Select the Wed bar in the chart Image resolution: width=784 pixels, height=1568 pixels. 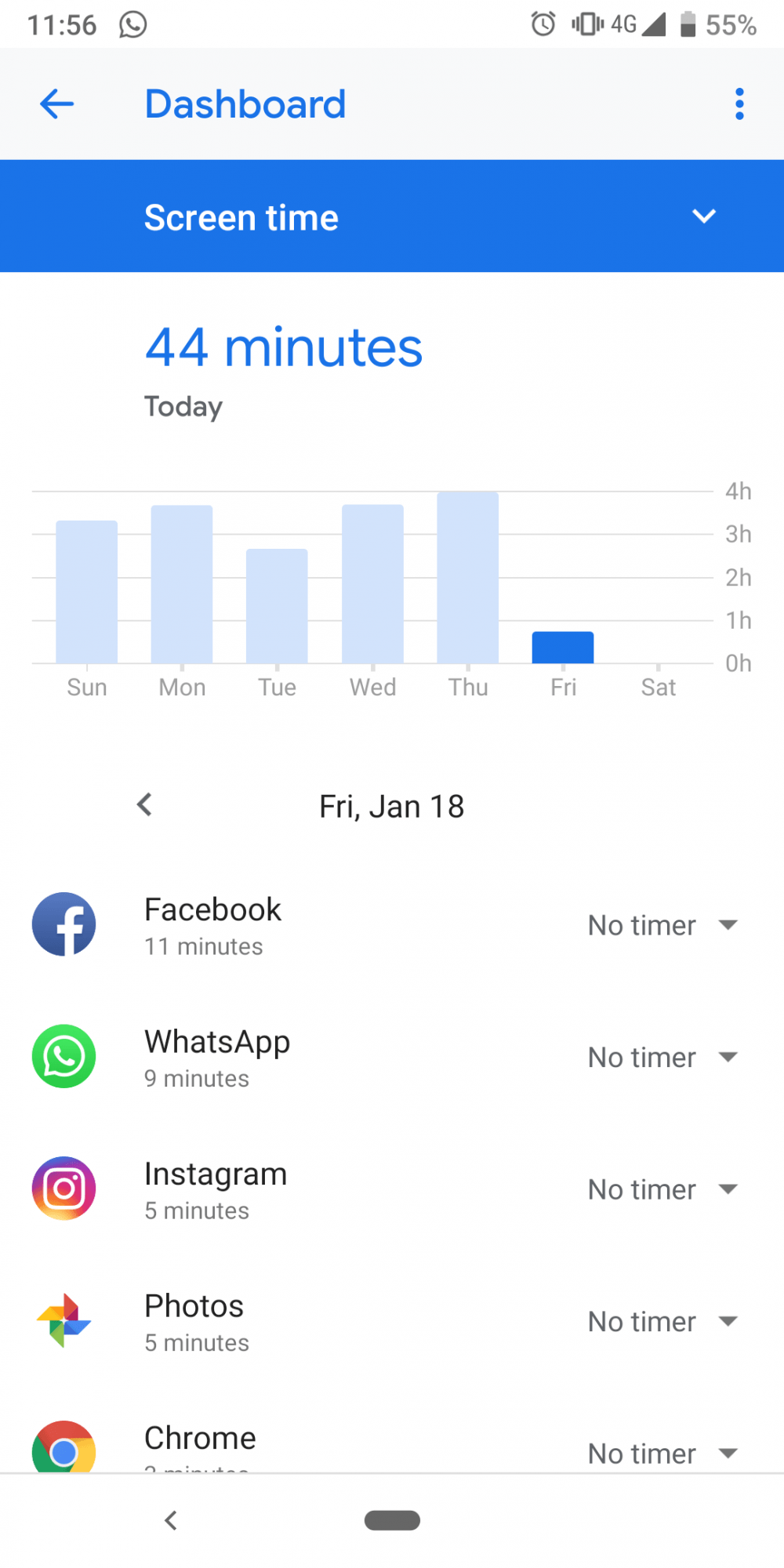tap(372, 585)
